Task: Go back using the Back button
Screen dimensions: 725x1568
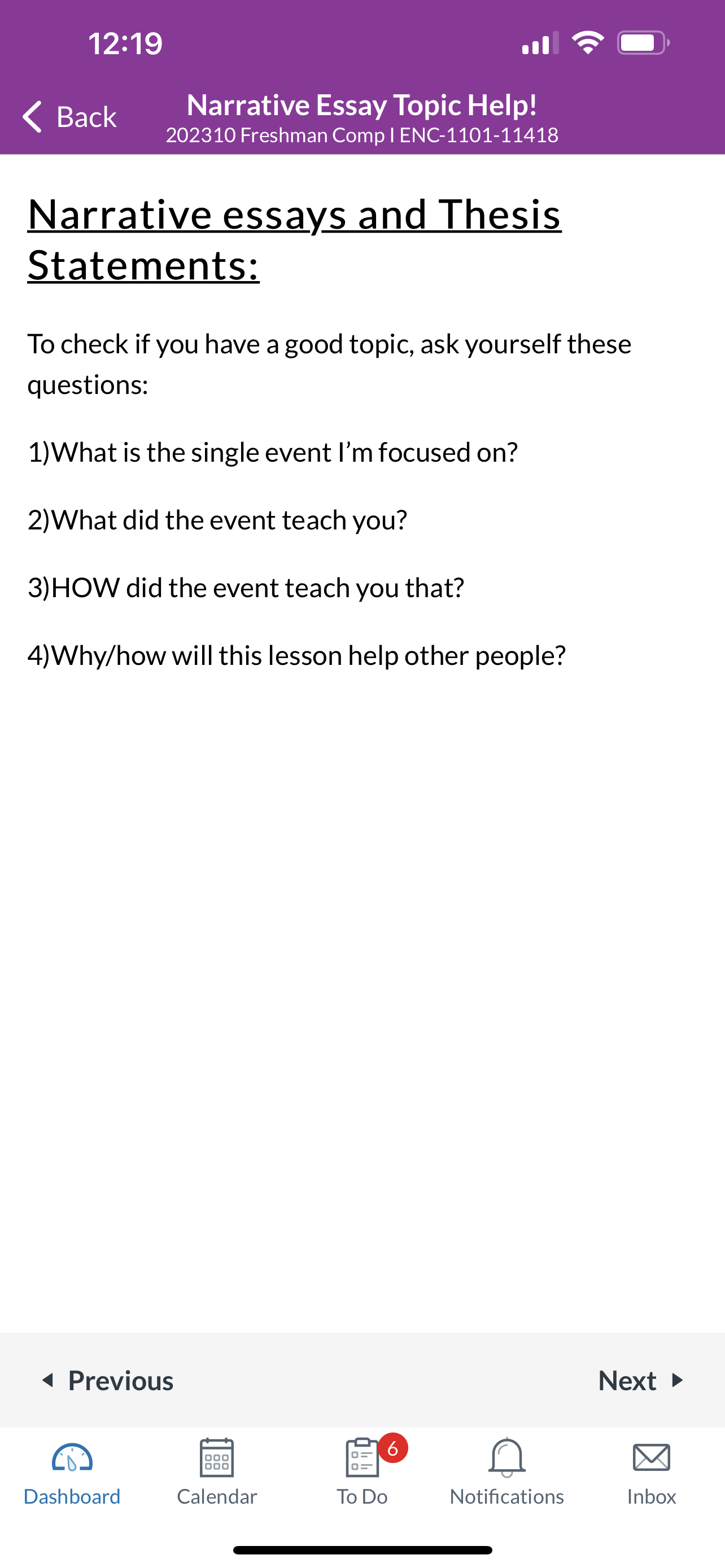Action: click(69, 116)
